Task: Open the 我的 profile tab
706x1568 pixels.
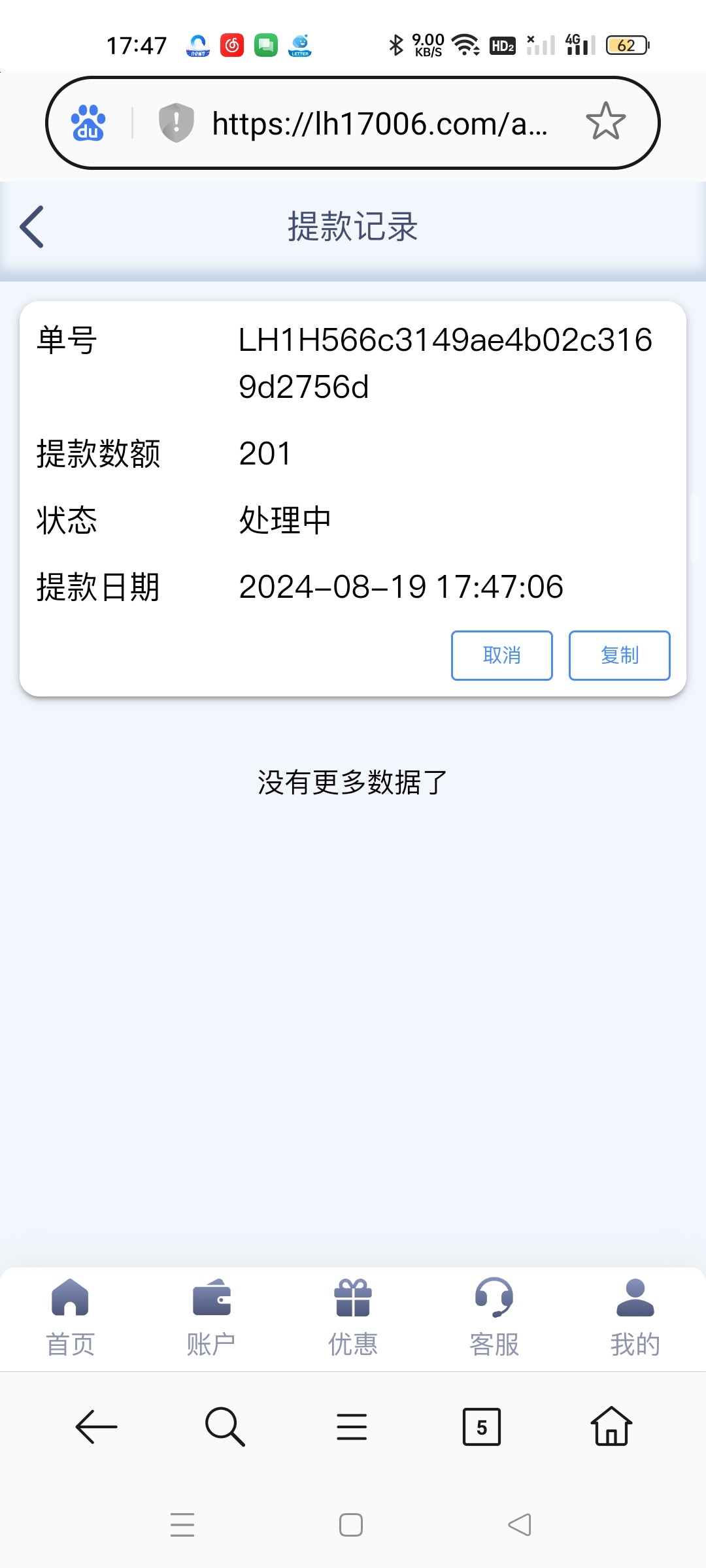Action: 635,1318
